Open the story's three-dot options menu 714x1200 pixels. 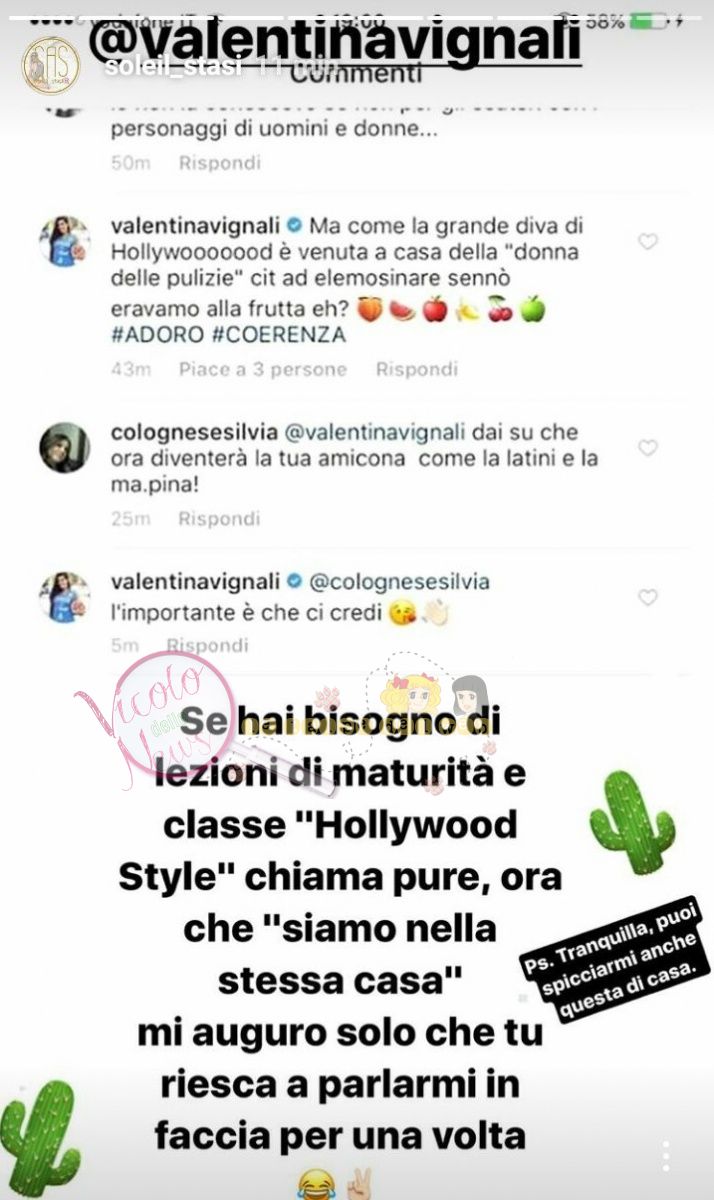tap(666, 1156)
